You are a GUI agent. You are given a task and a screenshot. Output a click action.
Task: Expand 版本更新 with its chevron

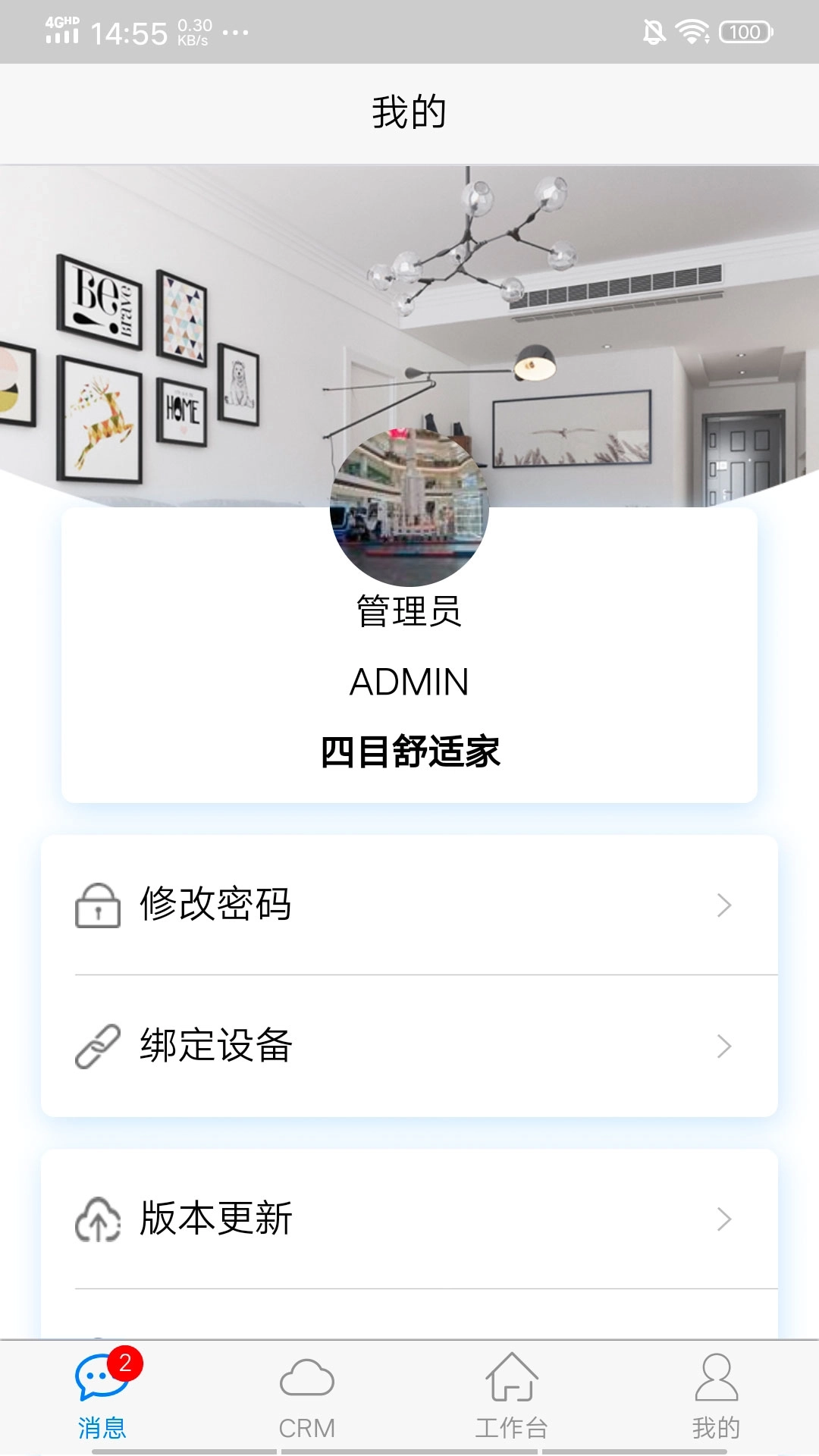tap(726, 1218)
